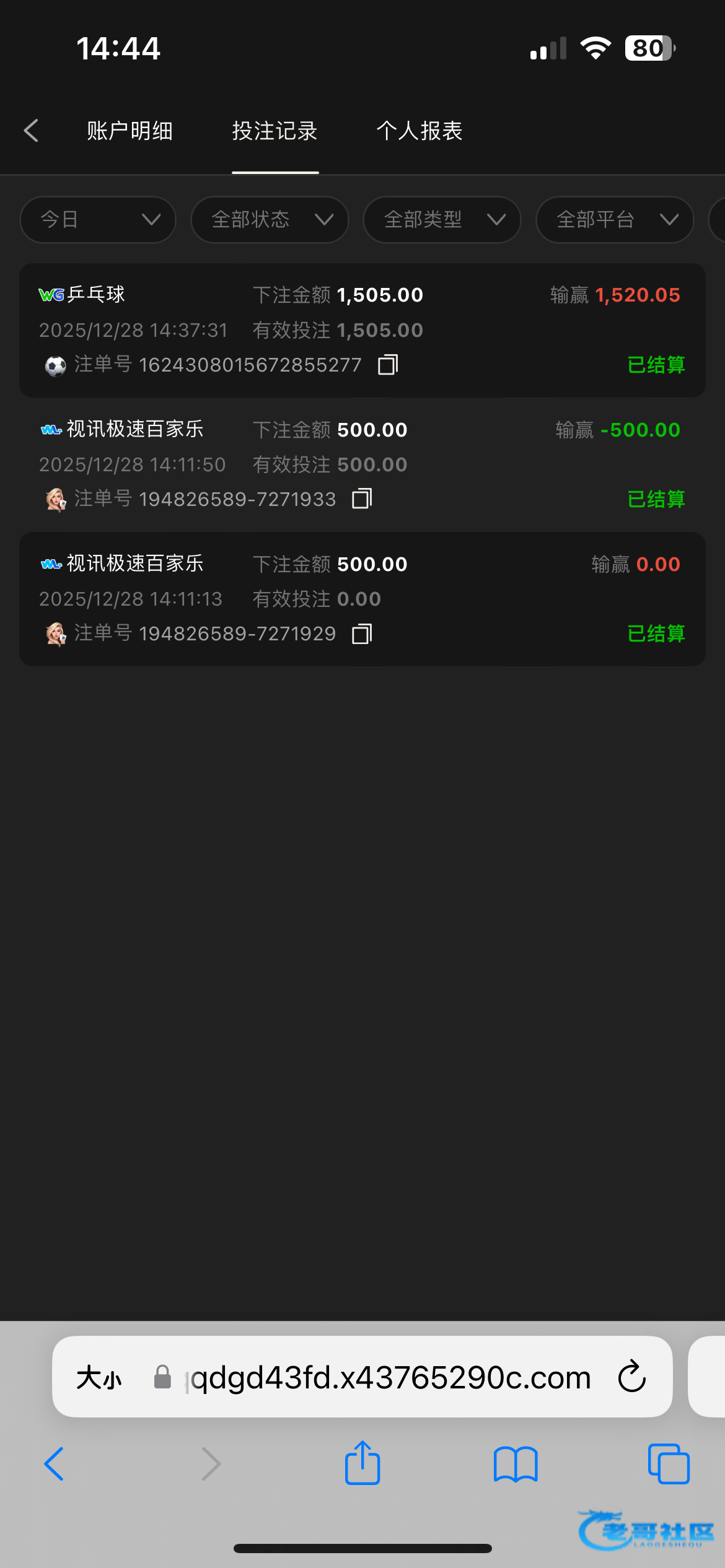
Task: Copy order number 194826589-7271933
Action: point(362,499)
